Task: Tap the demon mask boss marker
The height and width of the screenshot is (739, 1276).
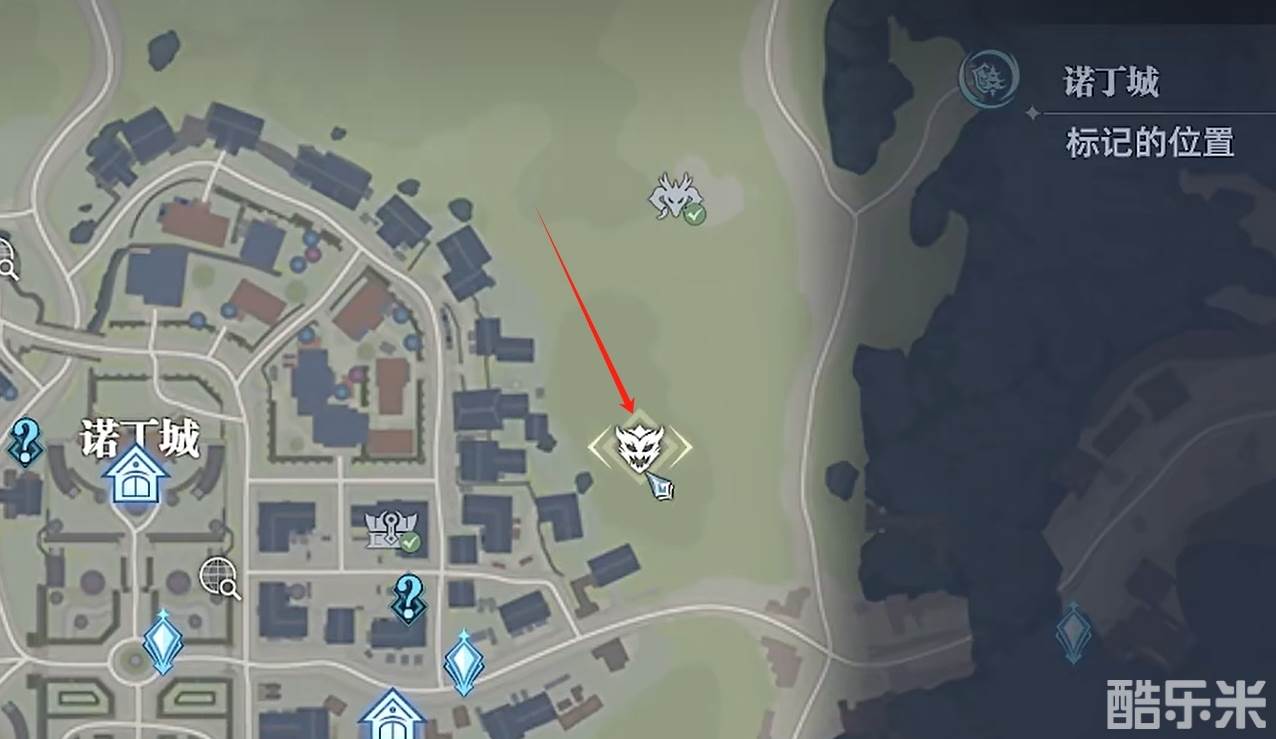Action: click(x=640, y=448)
